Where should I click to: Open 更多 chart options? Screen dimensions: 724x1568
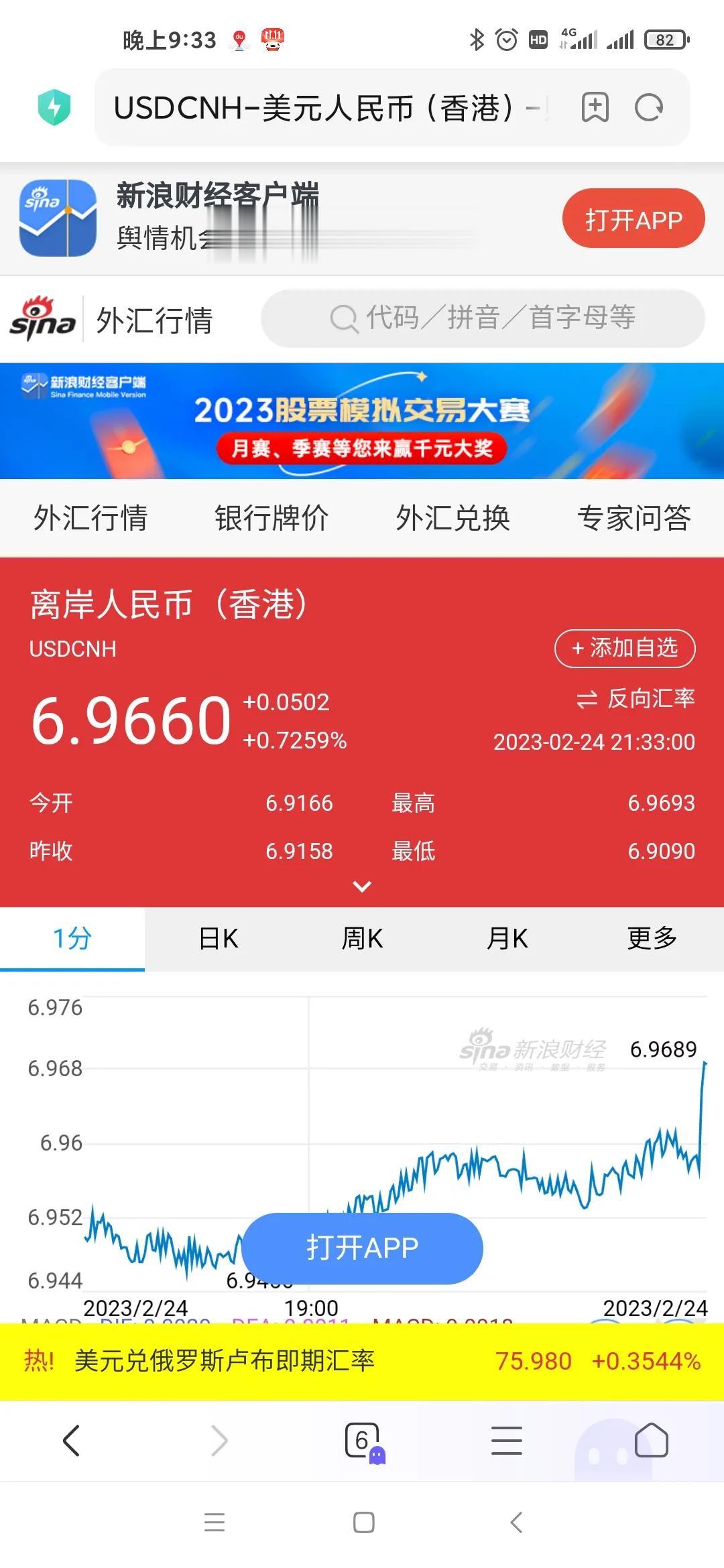pyautogui.click(x=652, y=939)
